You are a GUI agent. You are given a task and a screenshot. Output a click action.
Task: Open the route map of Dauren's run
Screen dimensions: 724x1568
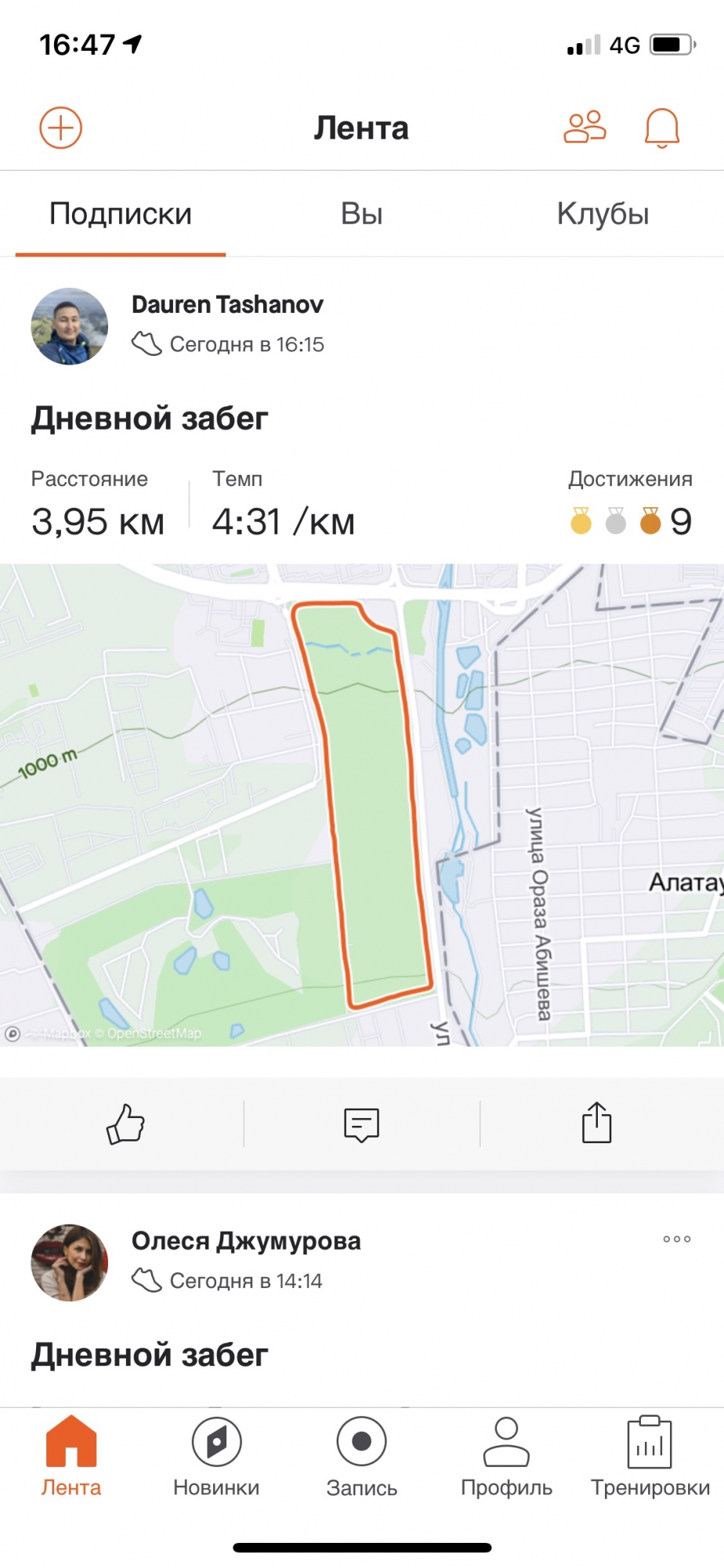pyautogui.click(x=361, y=804)
